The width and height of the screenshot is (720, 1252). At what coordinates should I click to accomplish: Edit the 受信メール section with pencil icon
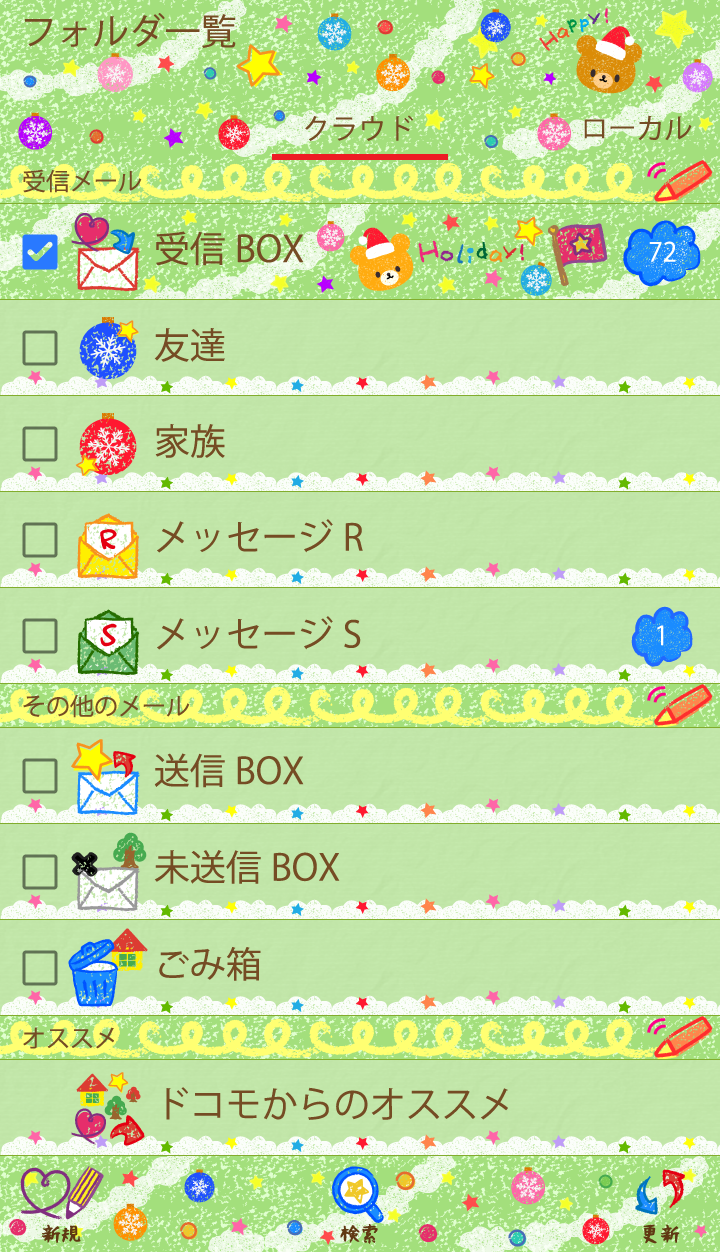tap(681, 181)
